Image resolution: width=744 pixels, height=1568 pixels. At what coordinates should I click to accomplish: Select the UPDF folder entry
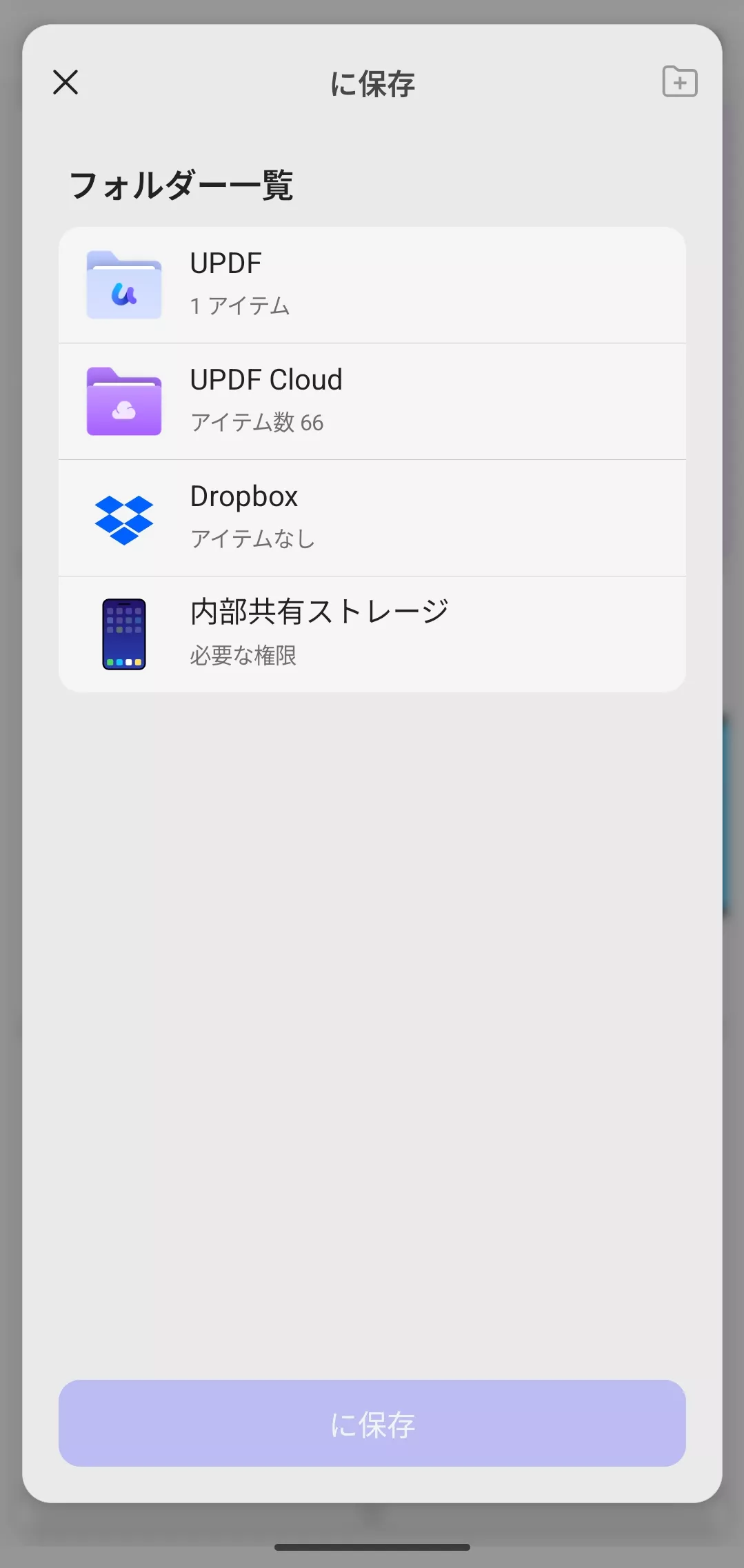tap(372, 285)
